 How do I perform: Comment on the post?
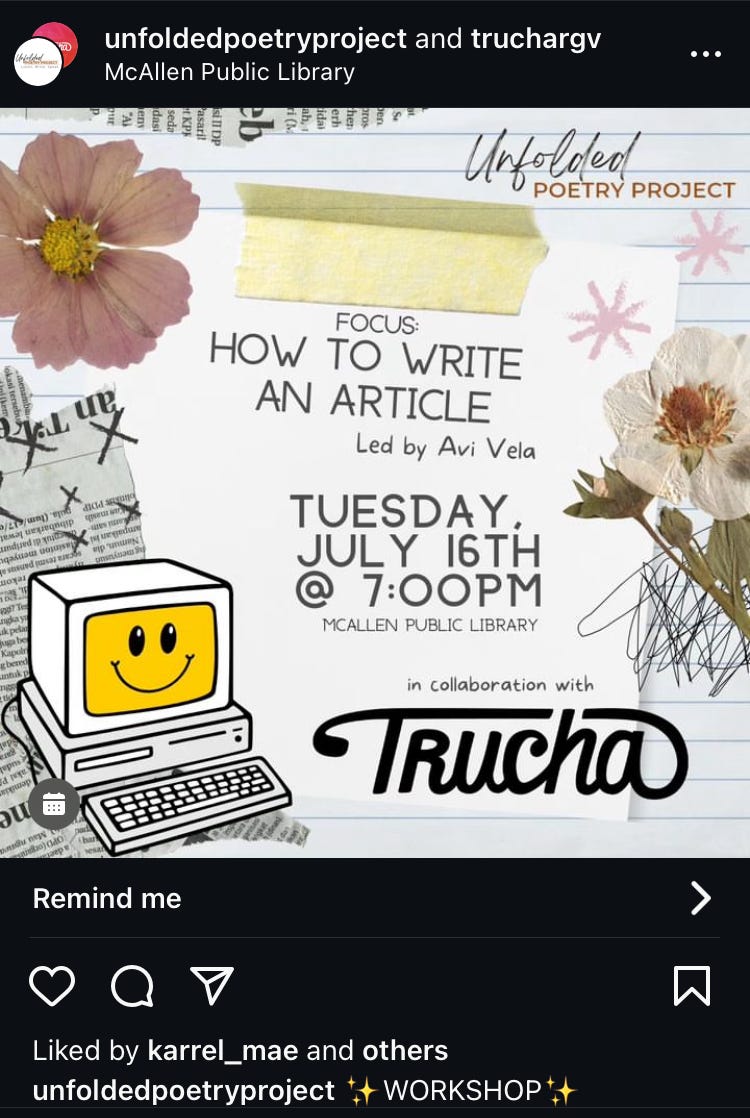click(x=132, y=986)
